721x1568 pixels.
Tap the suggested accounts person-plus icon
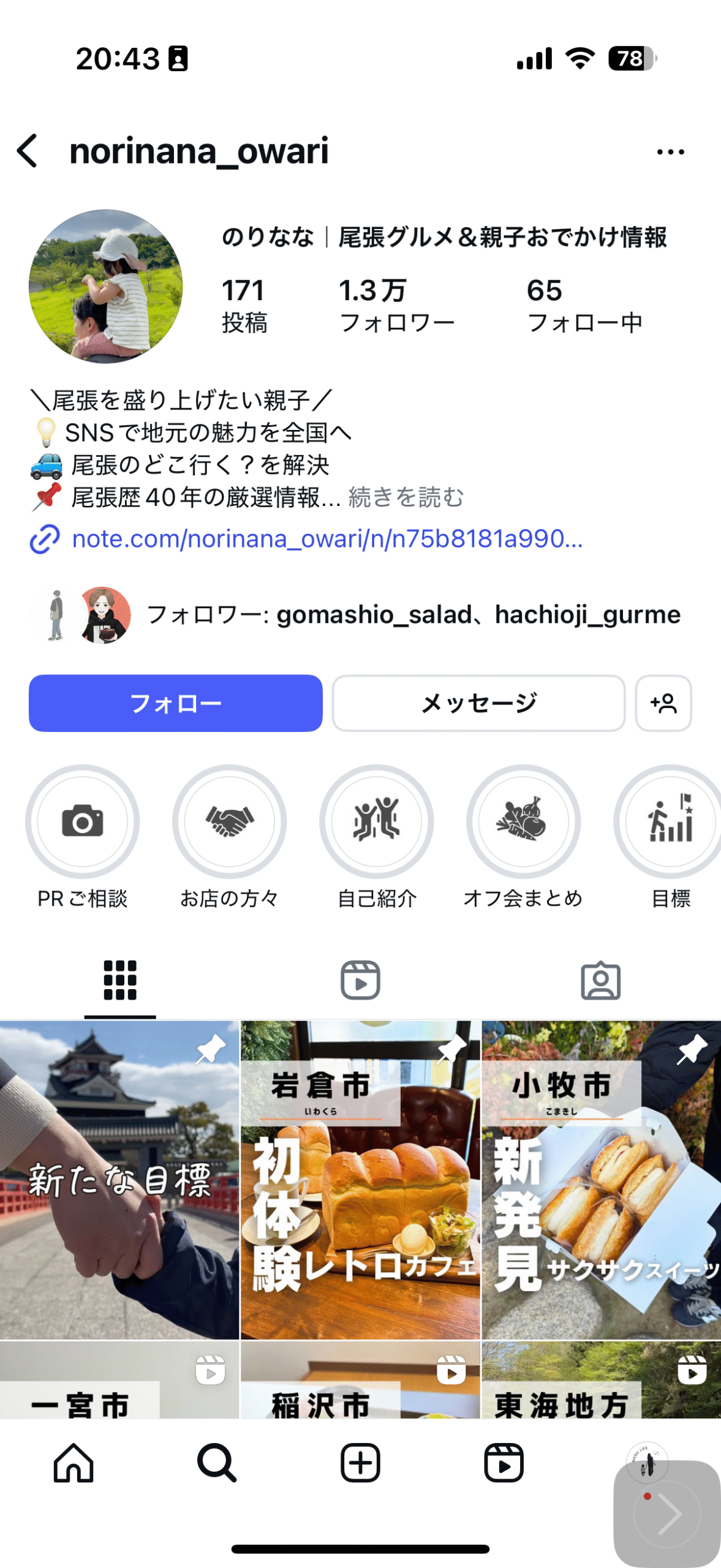point(663,703)
